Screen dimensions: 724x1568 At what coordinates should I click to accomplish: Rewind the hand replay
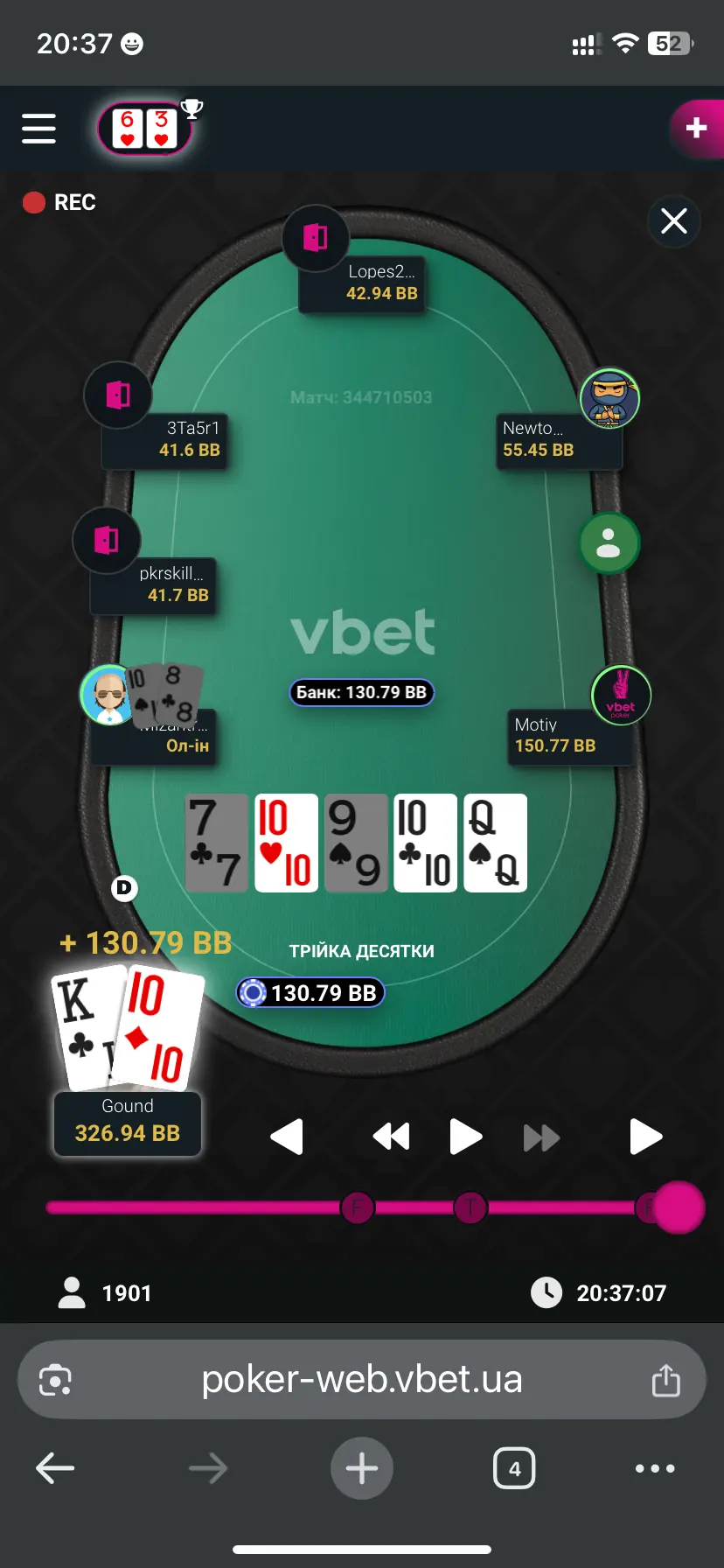click(x=391, y=1137)
